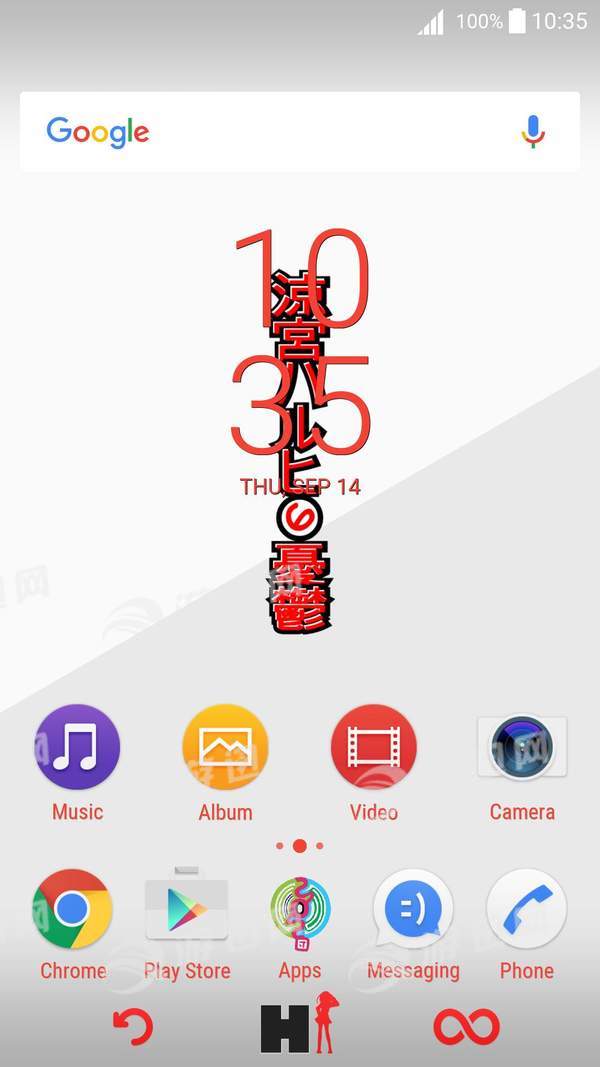Open the clock widget showing 10:35

[x=300, y=362]
